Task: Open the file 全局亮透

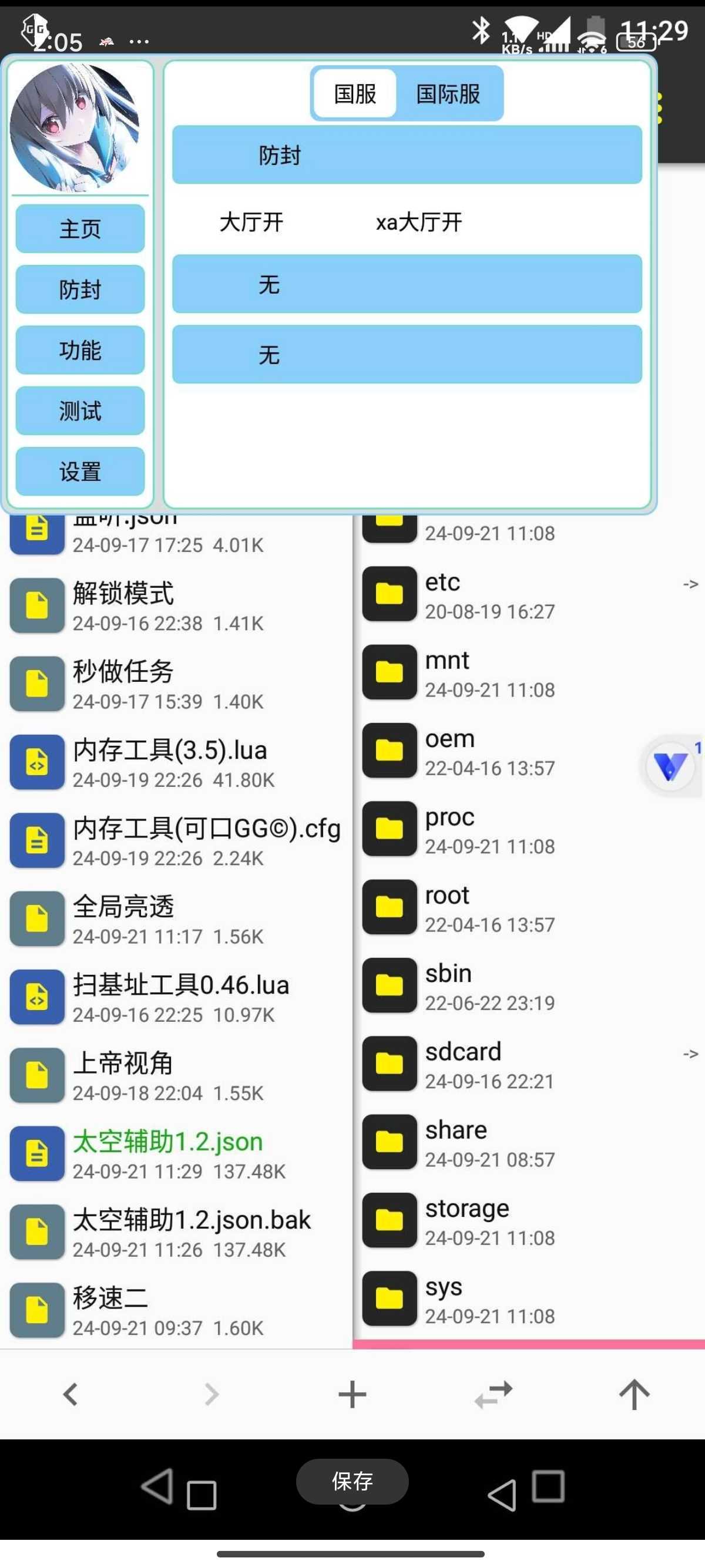Action: [x=175, y=918]
